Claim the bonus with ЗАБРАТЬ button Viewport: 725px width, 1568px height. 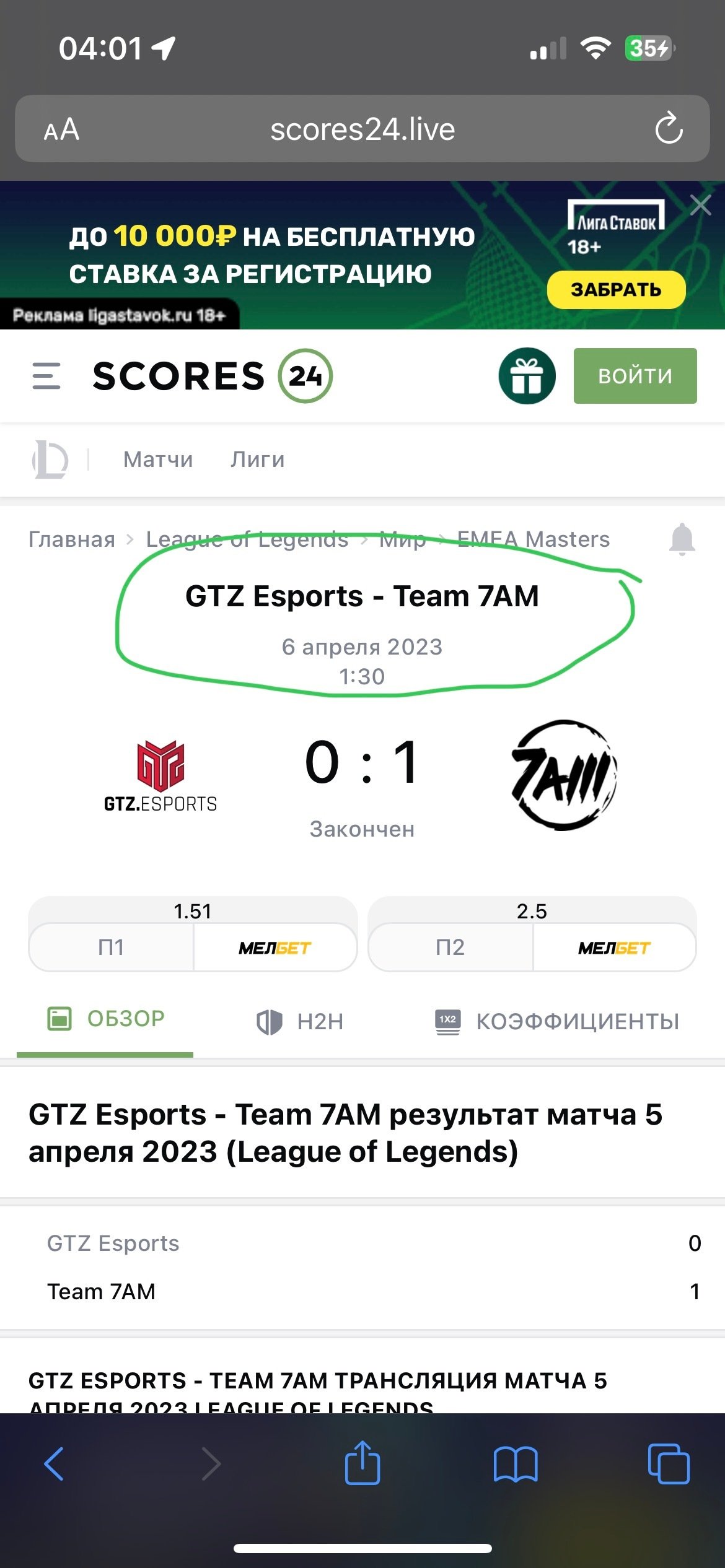[616, 289]
